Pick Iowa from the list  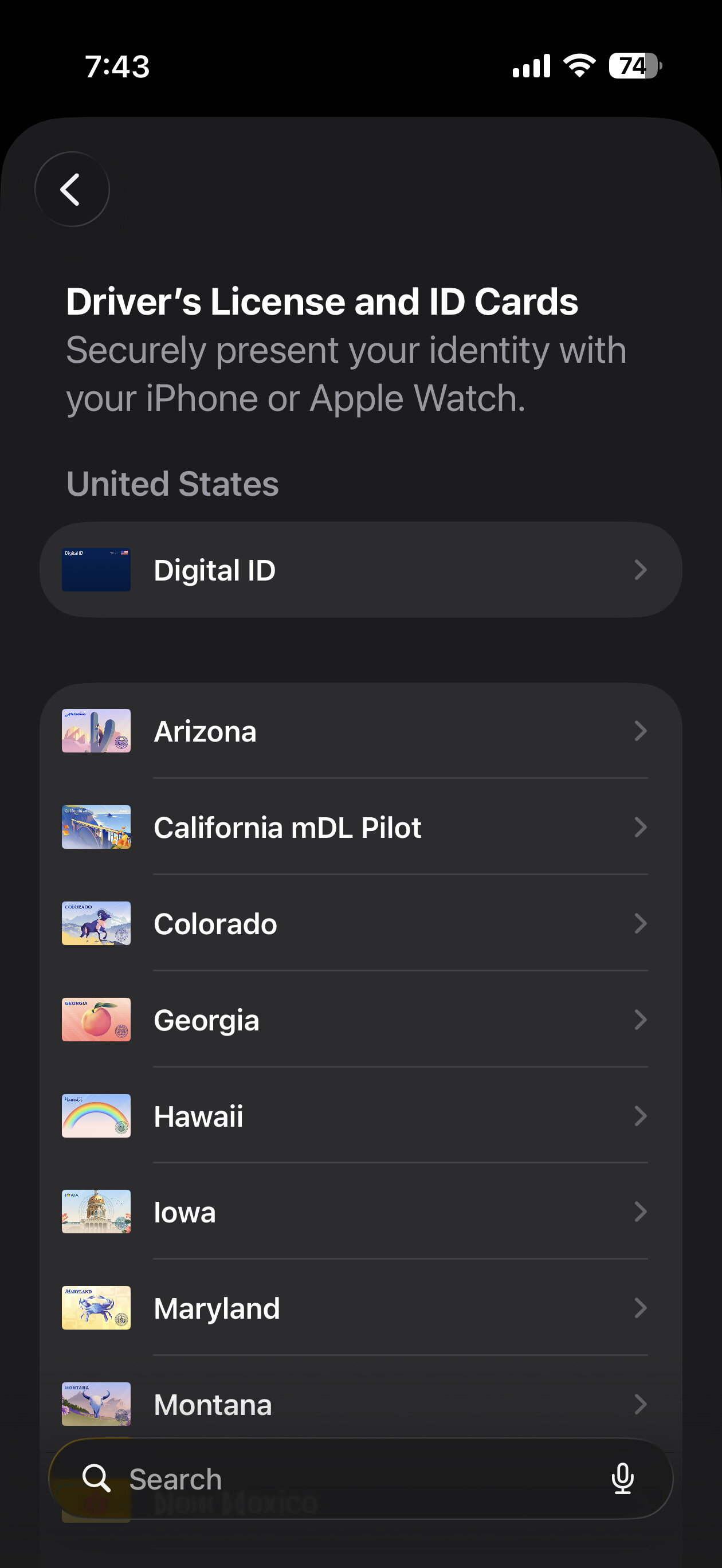pos(360,1212)
